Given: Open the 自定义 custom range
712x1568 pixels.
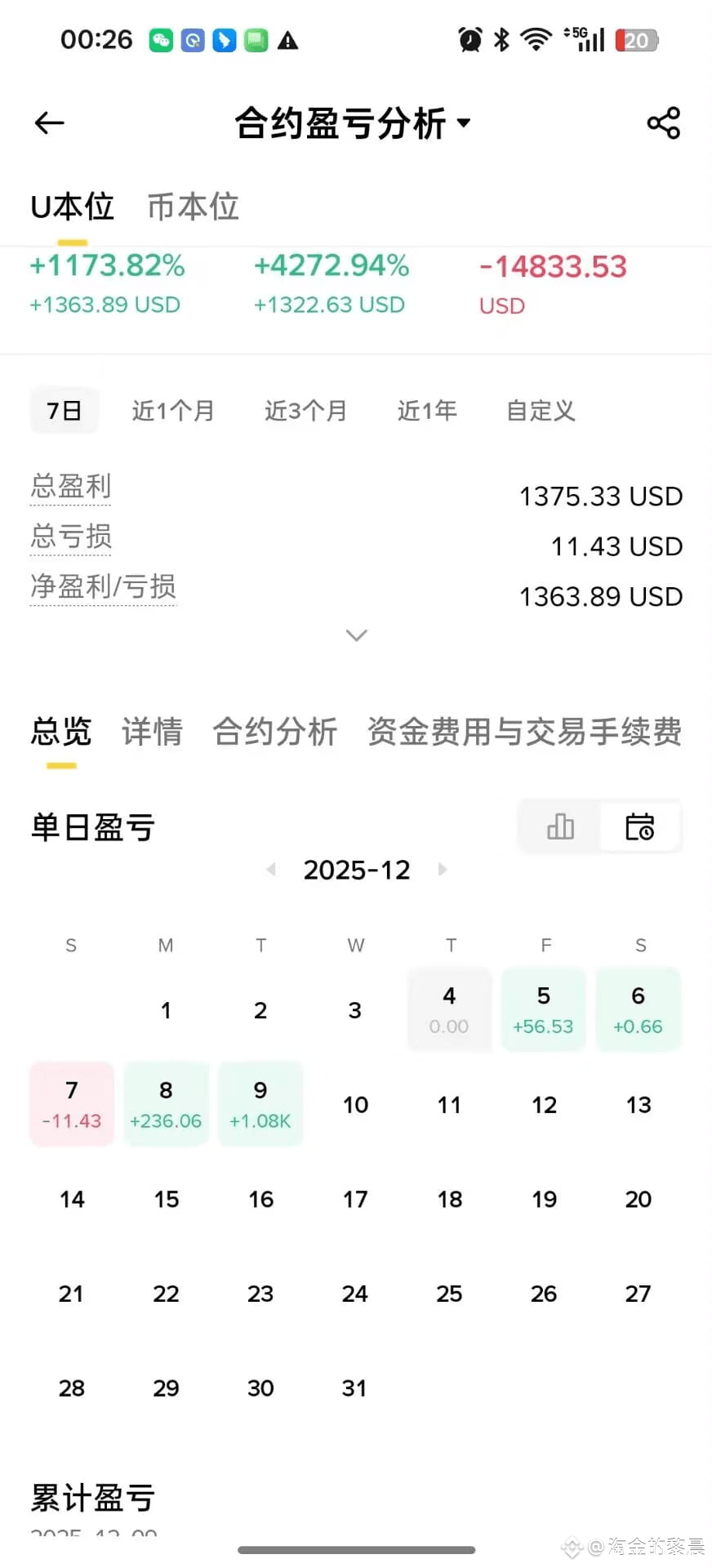Looking at the screenshot, I should point(541,410).
